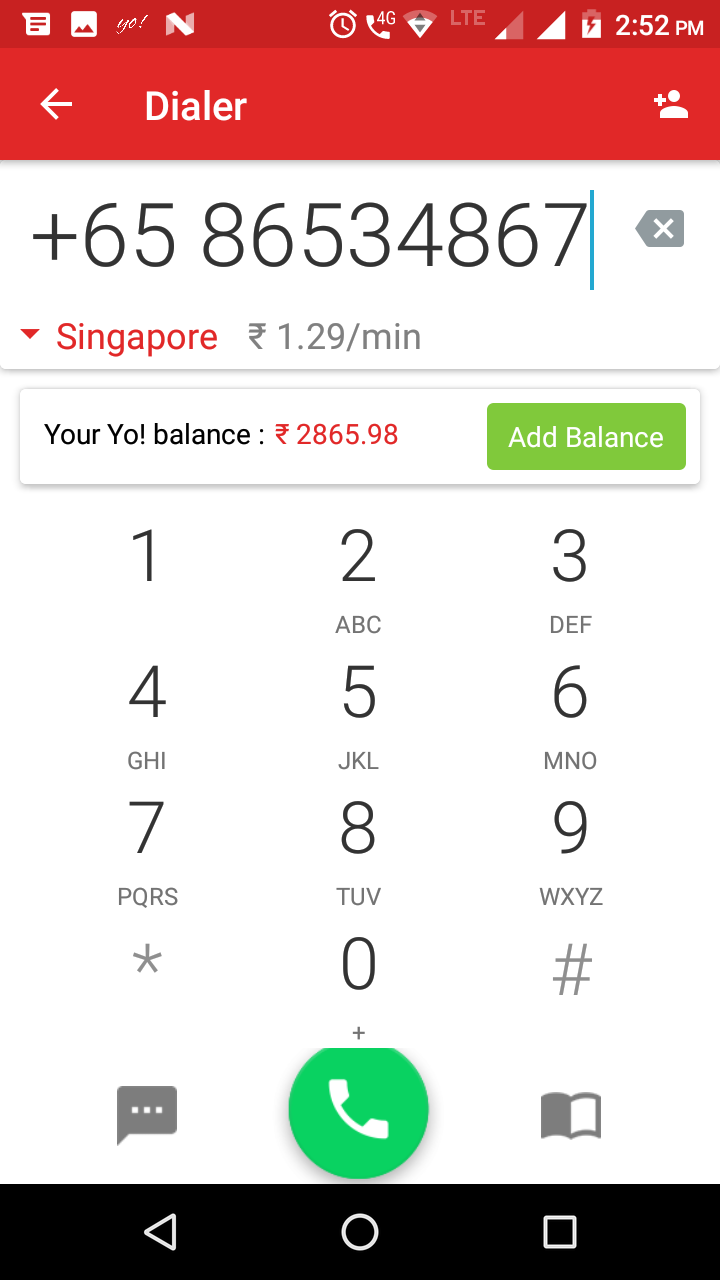720x1280 pixels.
Task: Add the number as a new contact
Action: click(x=670, y=105)
